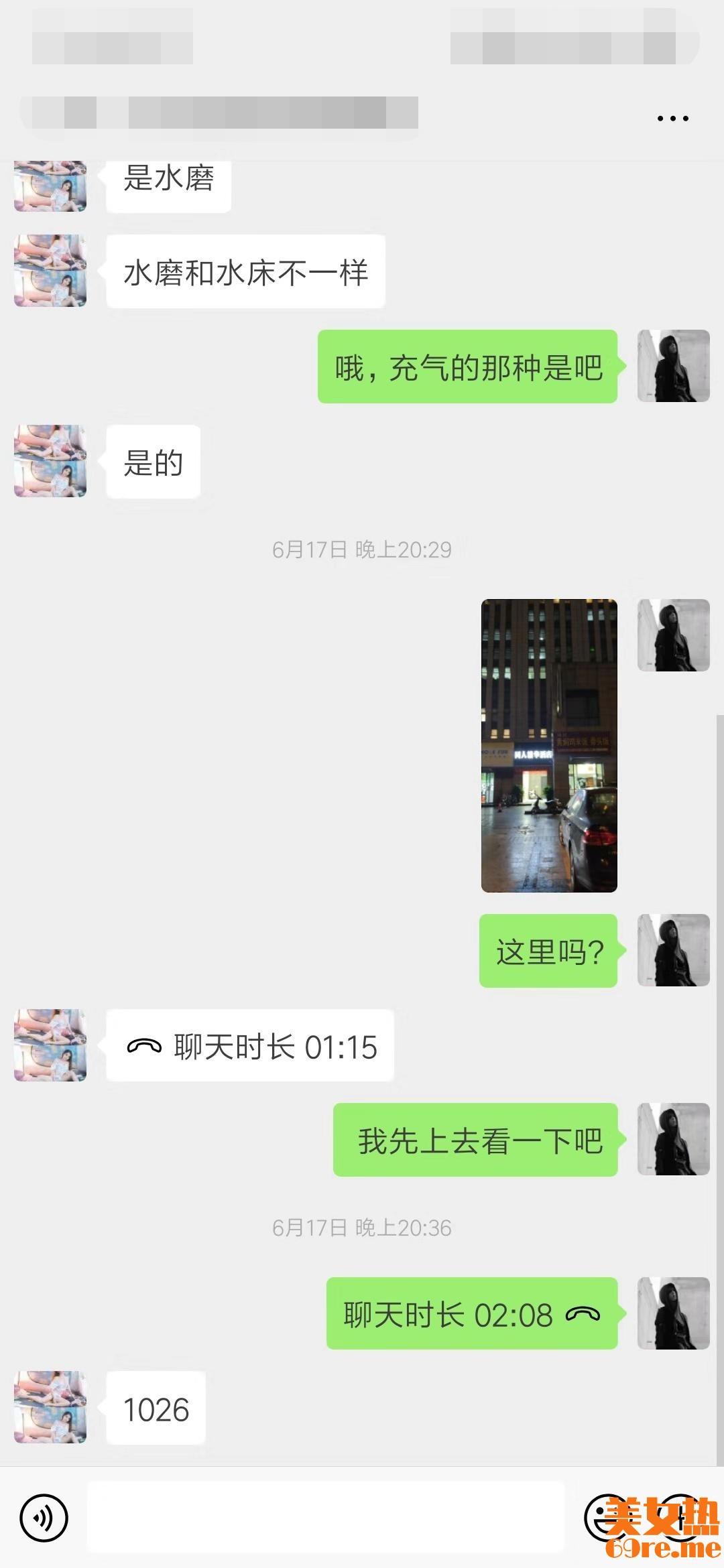Open the contact's avatar beside 是的

50,461
